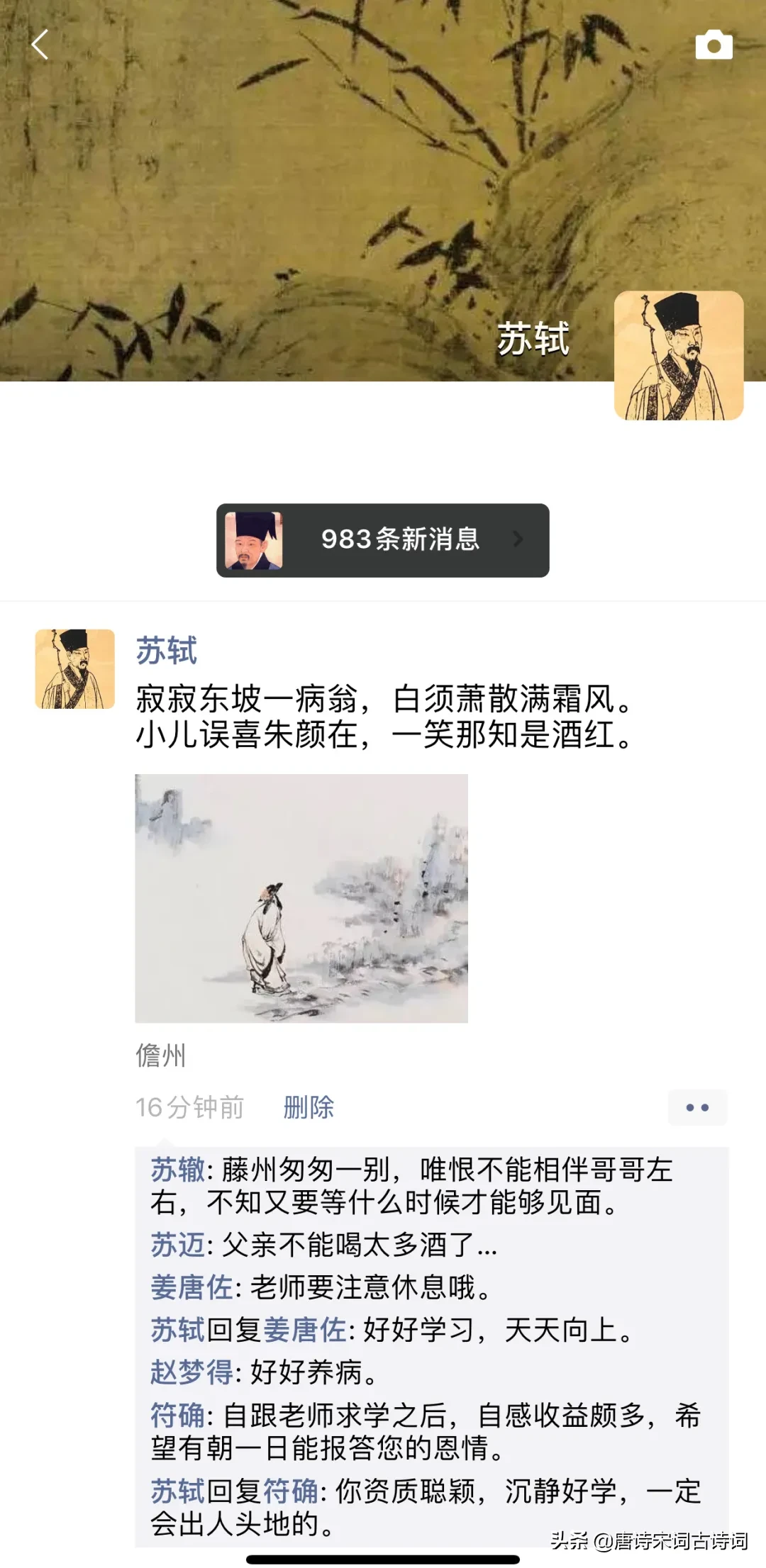This screenshot has width=766, height=1568.
Task: Open the 儋州 location tag
Action: pos(161,1055)
